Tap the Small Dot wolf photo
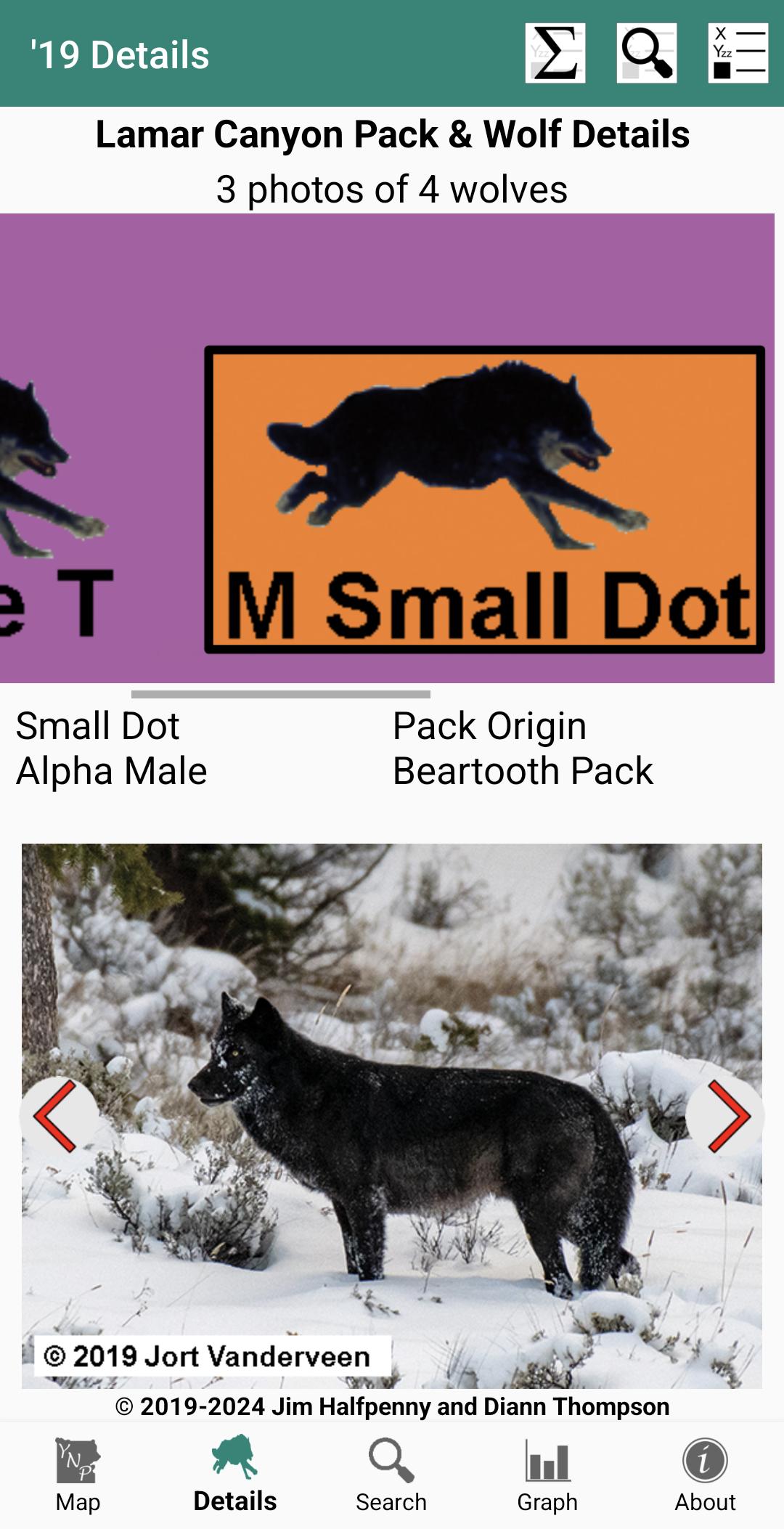The height and width of the screenshot is (1529, 784). pyautogui.click(x=392, y=1116)
